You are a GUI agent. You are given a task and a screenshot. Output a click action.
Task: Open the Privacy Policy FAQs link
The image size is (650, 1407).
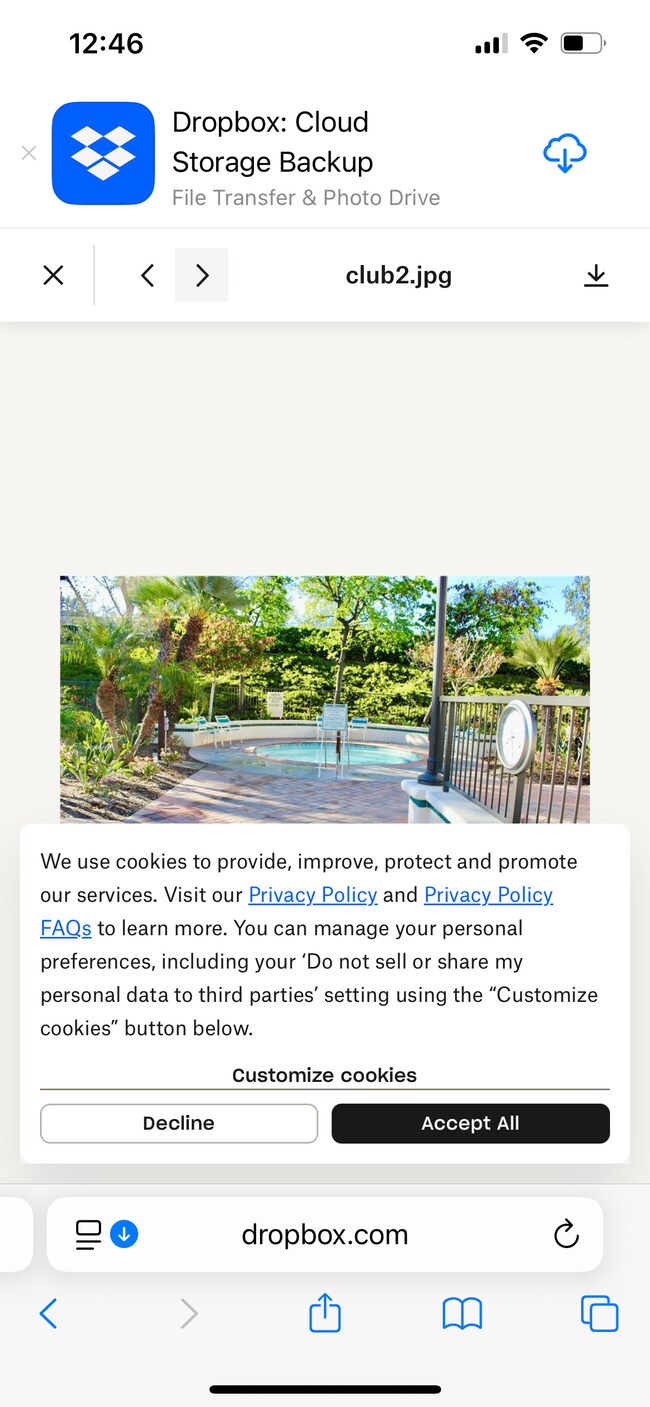(488, 895)
